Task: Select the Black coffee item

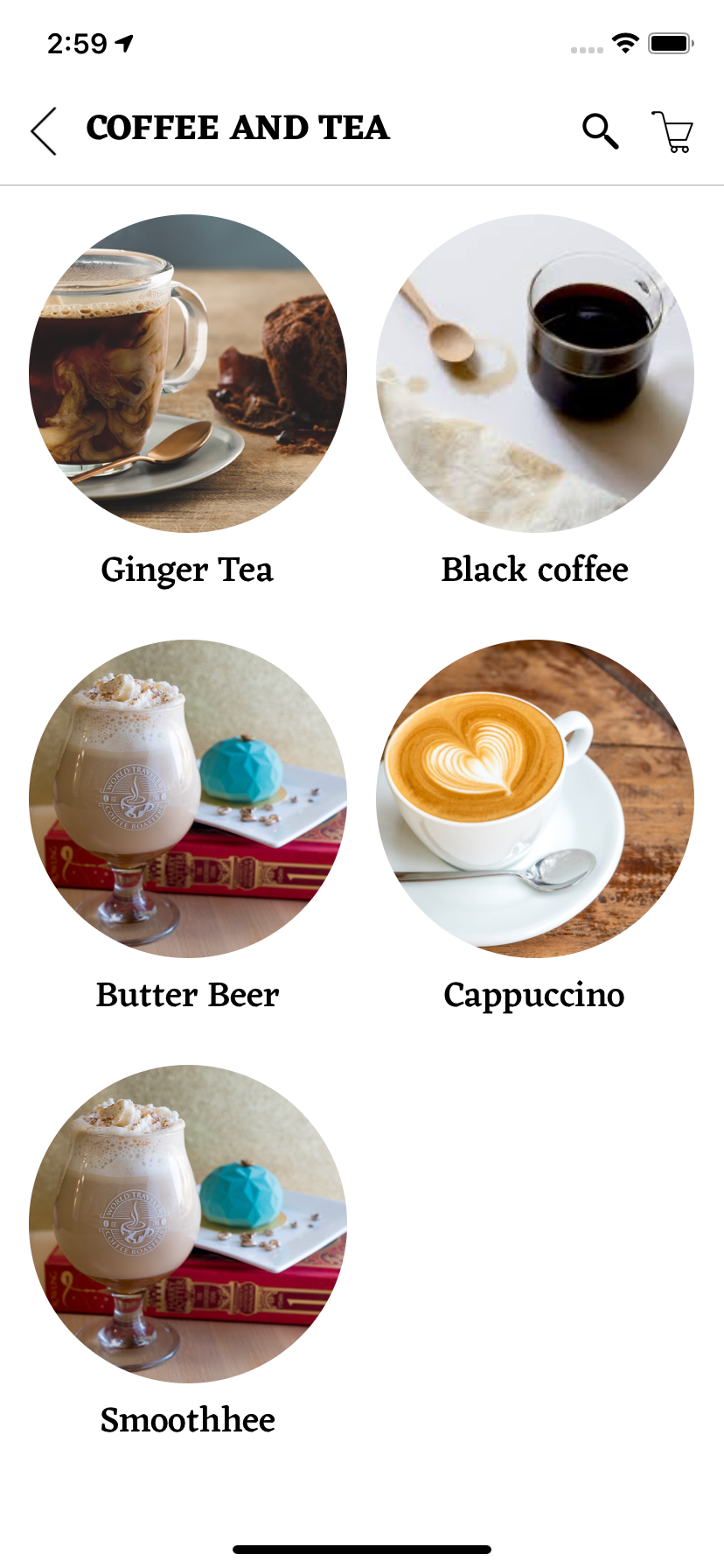Action: 535,374
